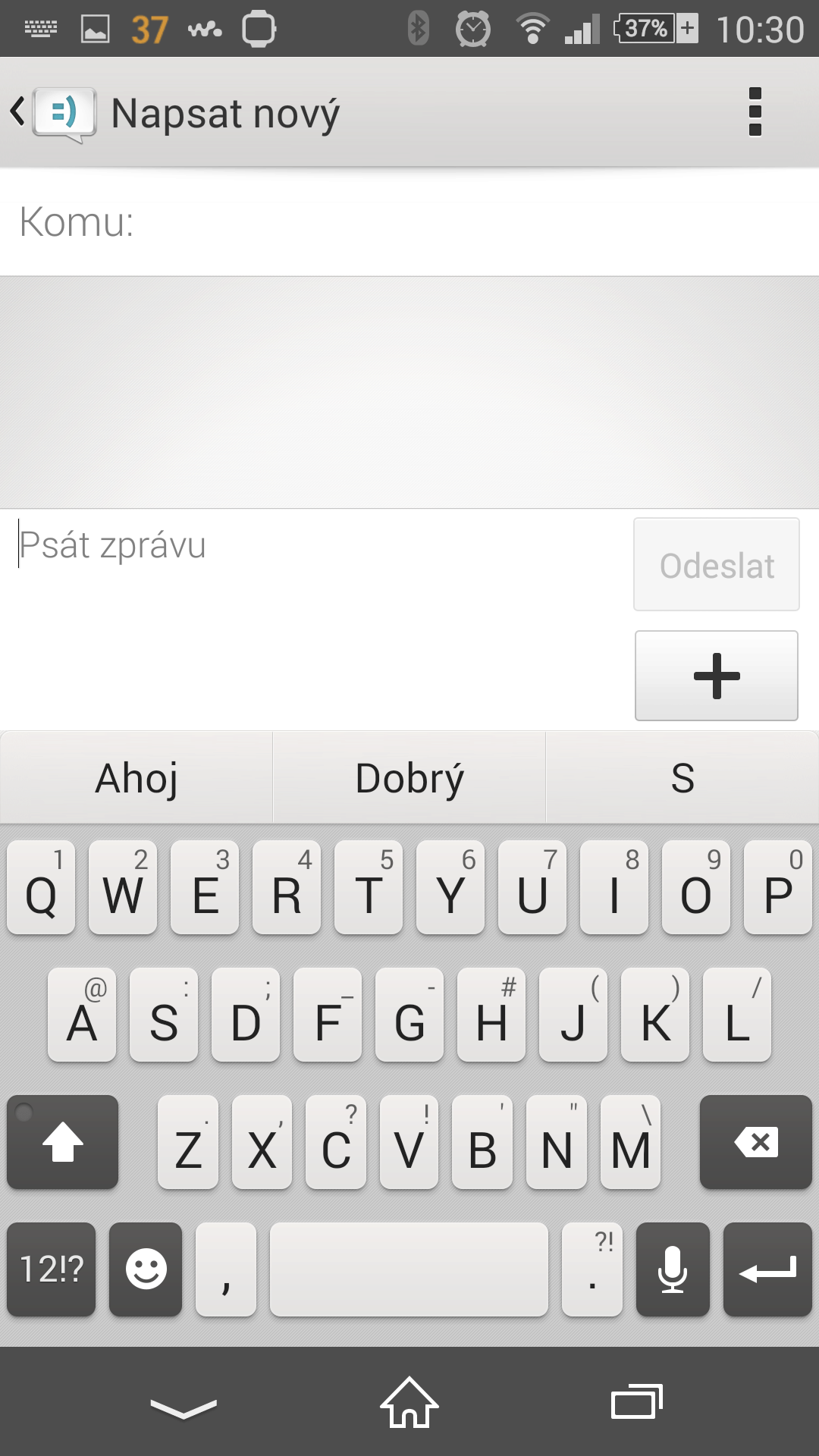
Task: Hide keyboard with the down chevron
Action: pos(184,1407)
